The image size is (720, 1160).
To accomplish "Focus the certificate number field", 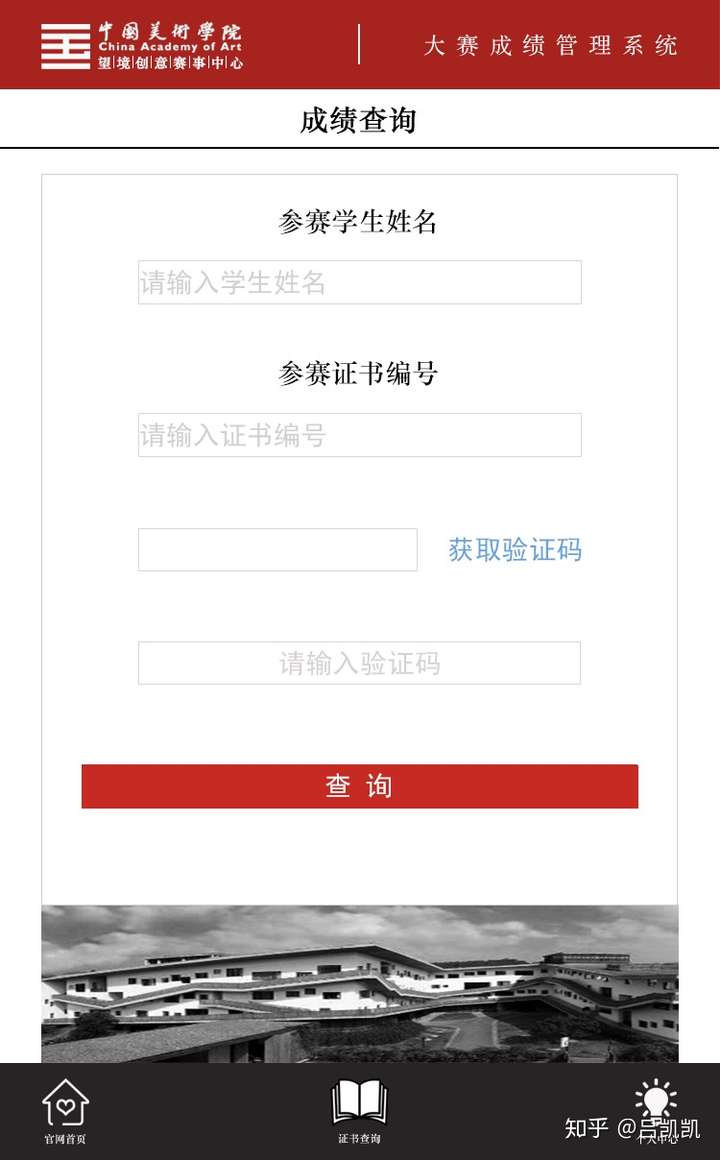I will click(359, 435).
